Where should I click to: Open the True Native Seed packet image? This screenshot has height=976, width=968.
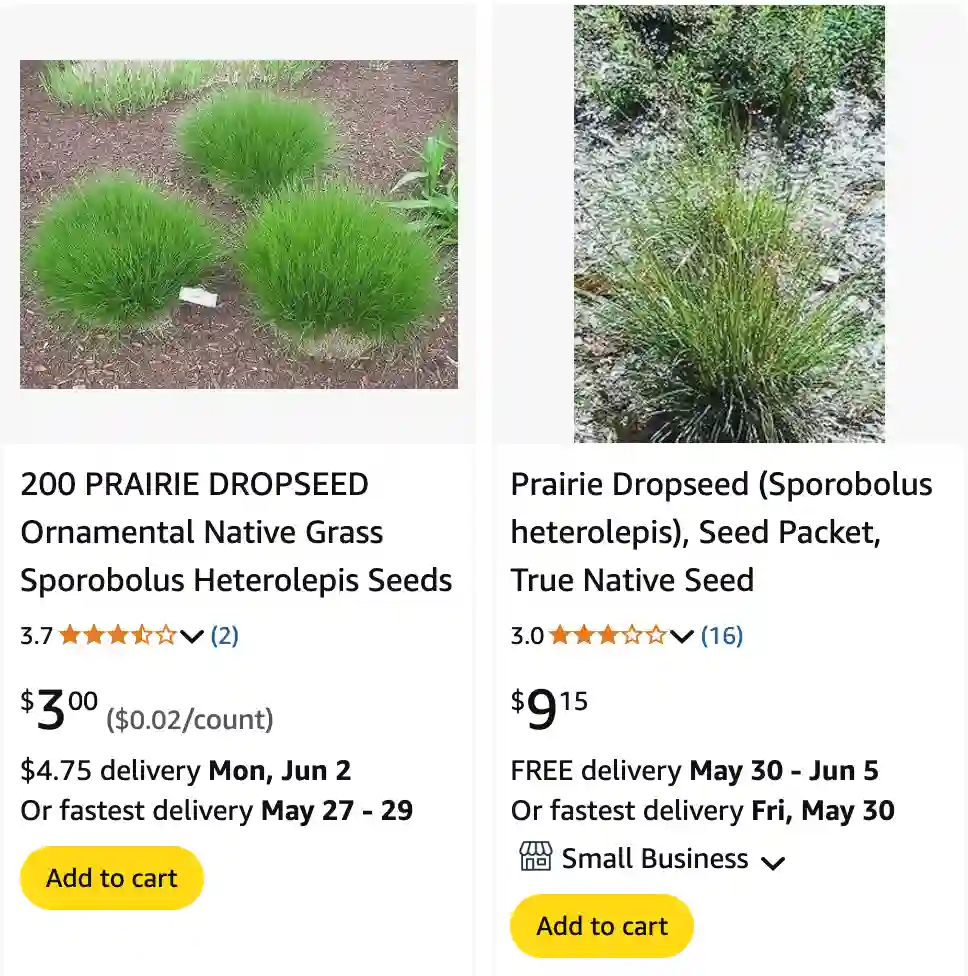(729, 224)
